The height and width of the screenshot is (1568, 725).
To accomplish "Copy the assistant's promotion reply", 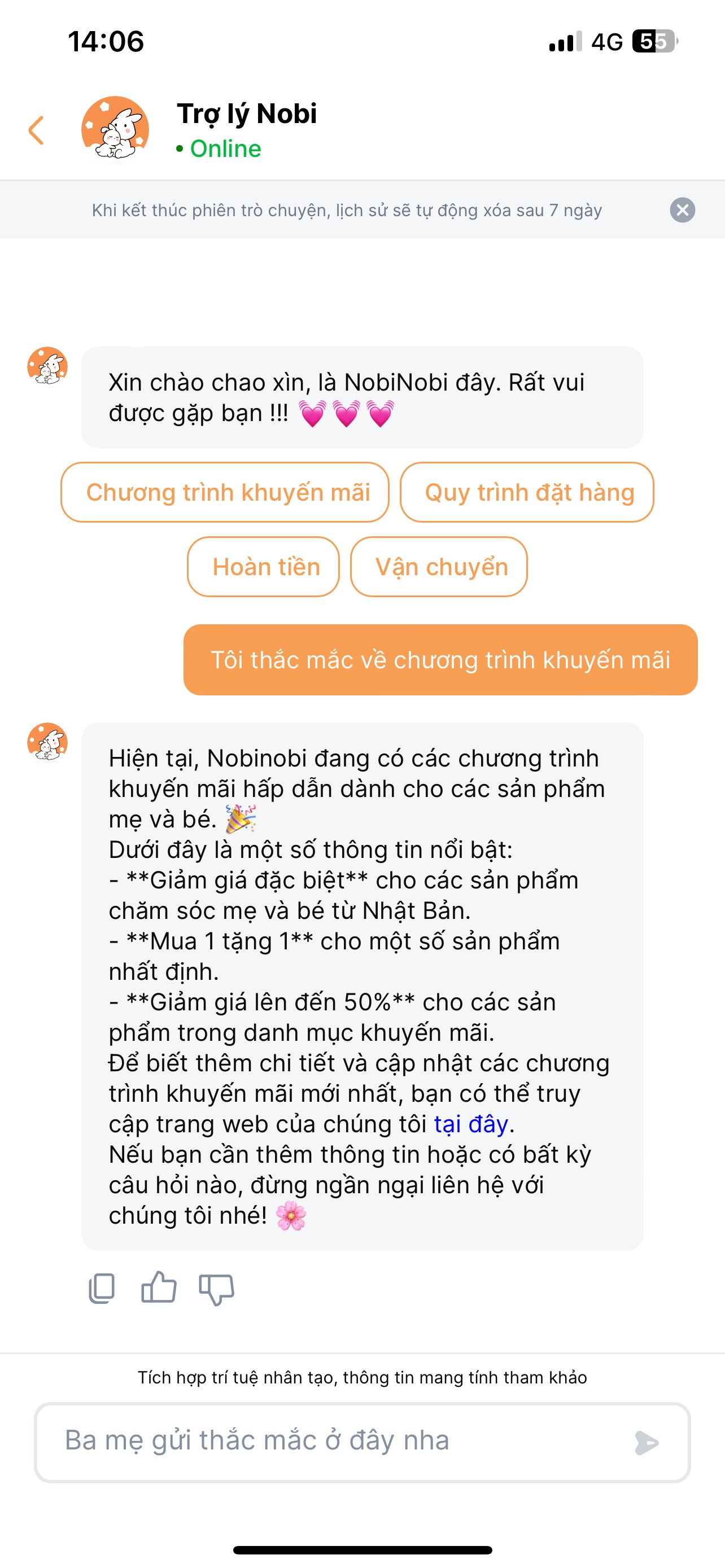I will pyautogui.click(x=102, y=1288).
